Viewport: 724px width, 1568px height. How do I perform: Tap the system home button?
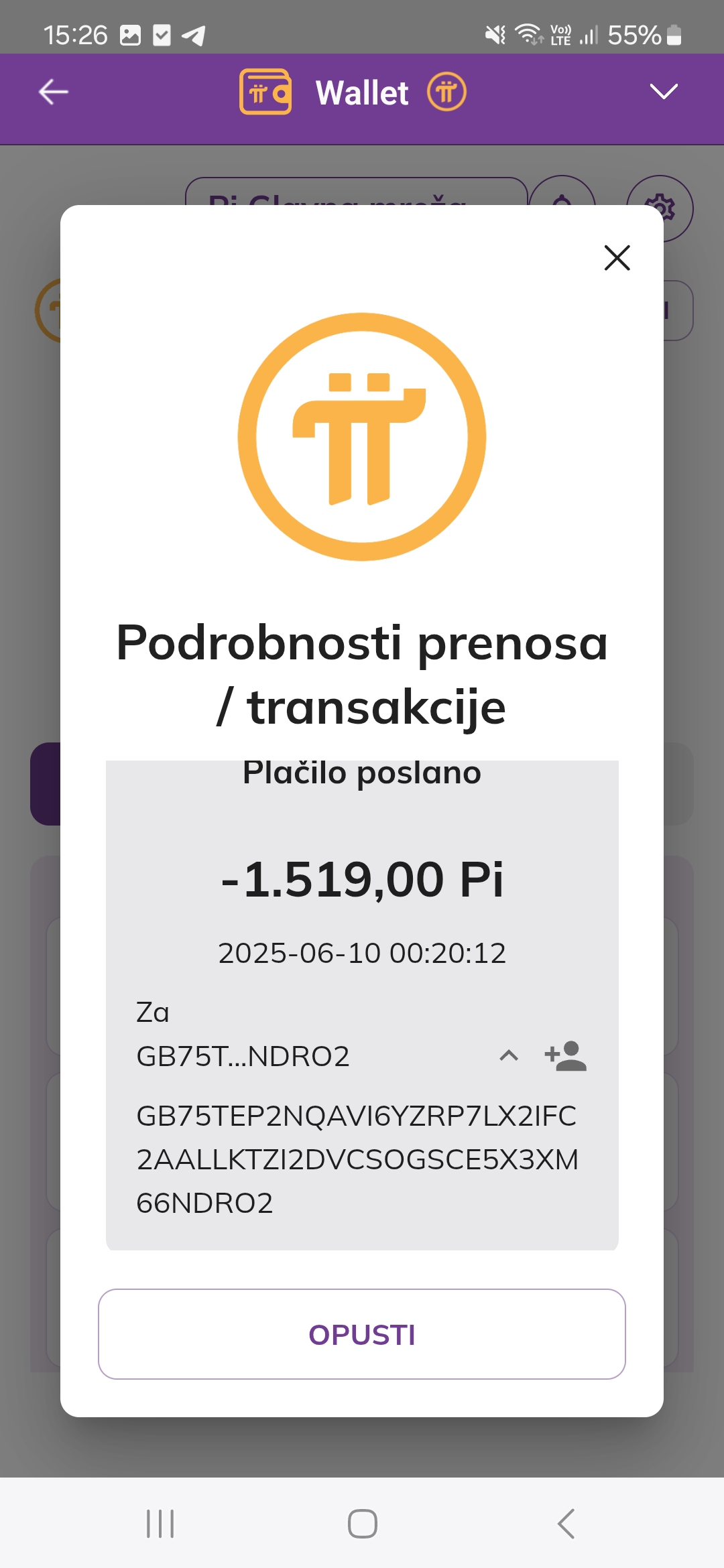tap(362, 1523)
